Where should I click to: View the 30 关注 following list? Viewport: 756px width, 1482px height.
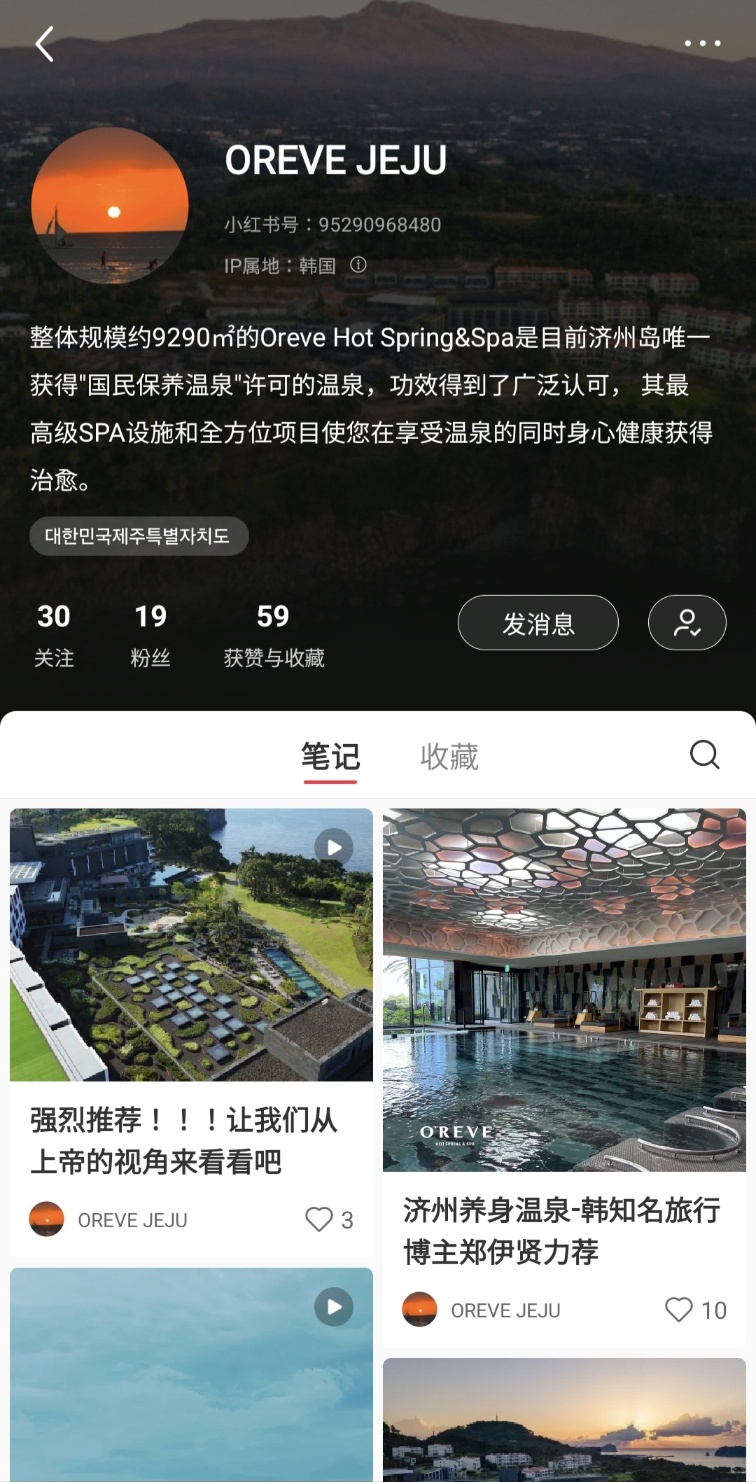pos(54,634)
